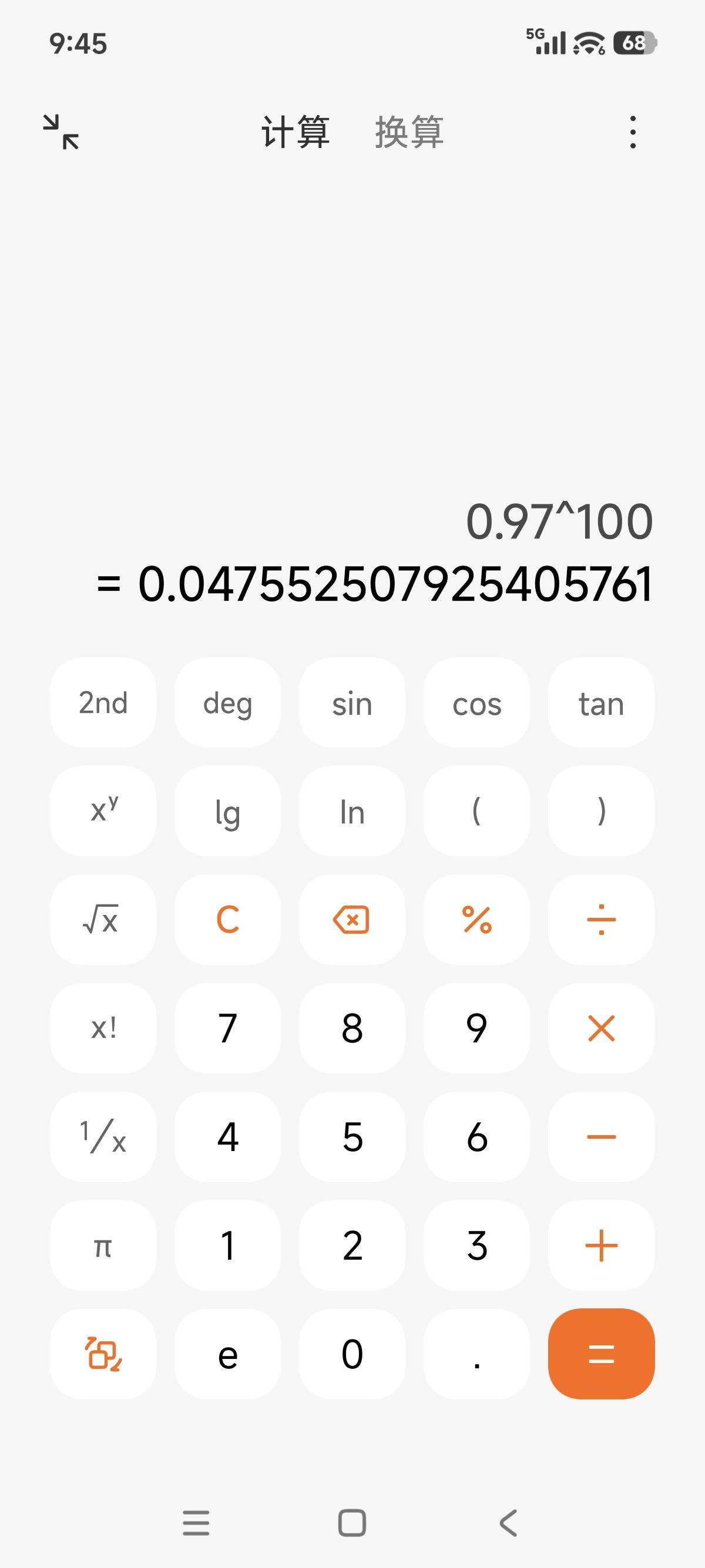Shrink calculator to floating window

tap(61, 132)
